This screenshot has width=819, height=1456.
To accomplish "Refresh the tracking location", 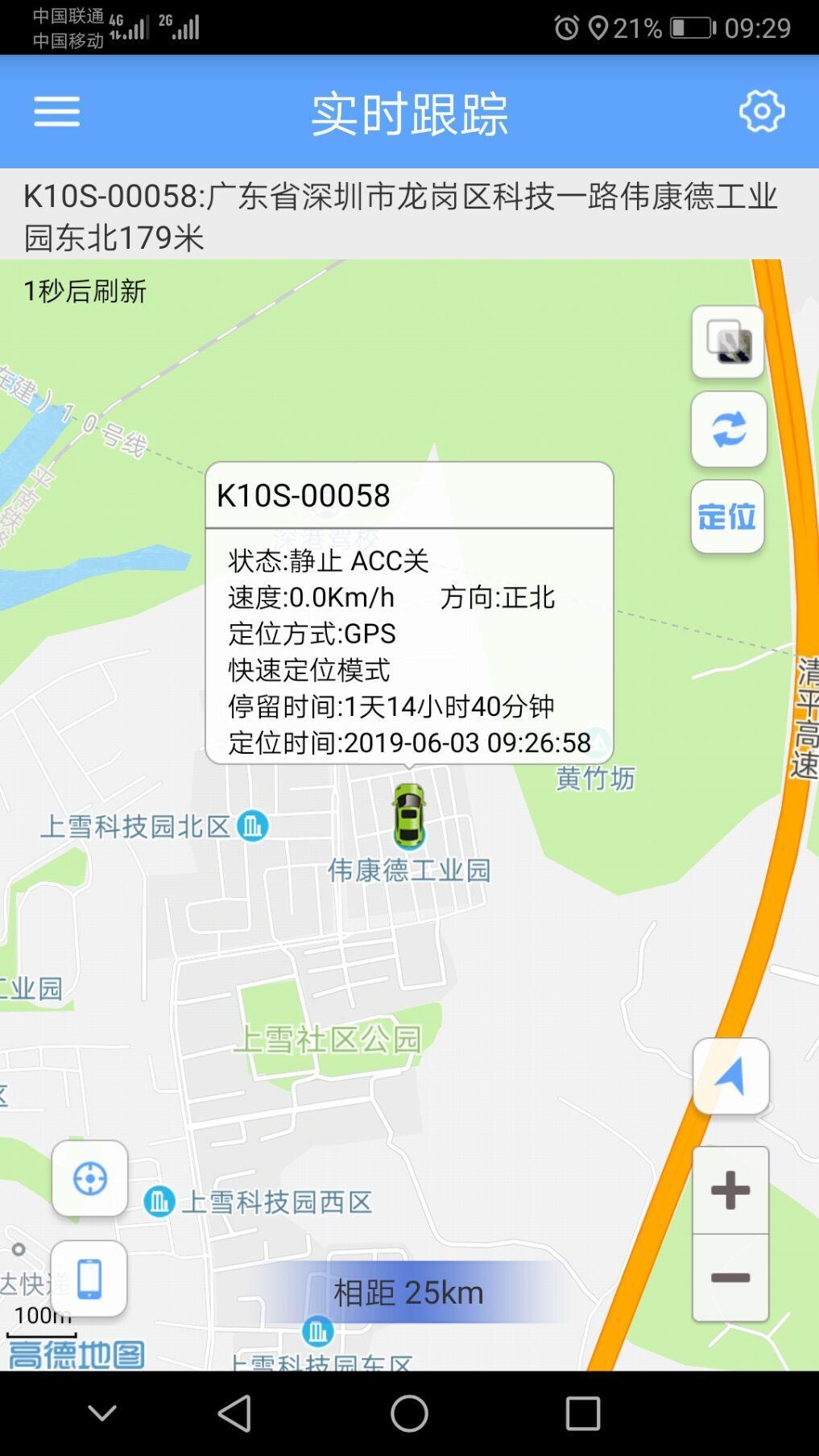I will point(728,429).
